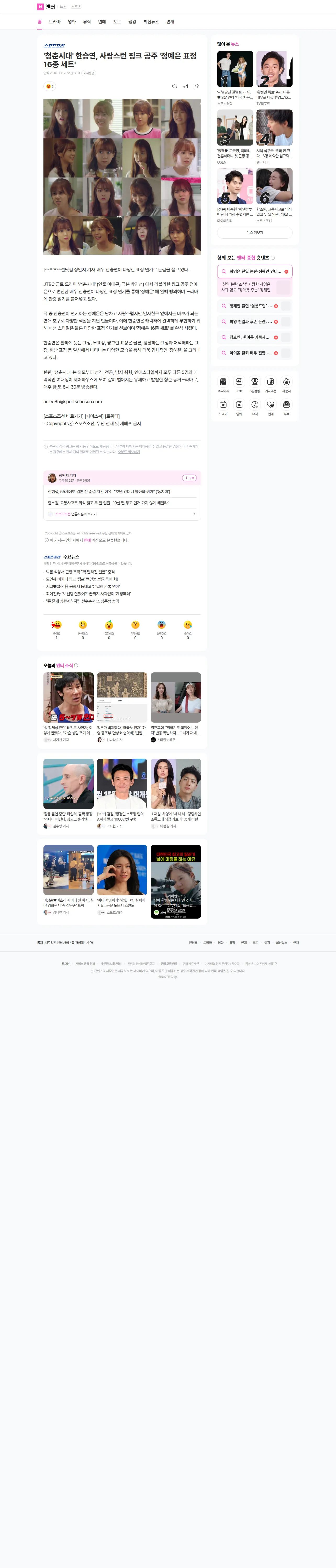
Task: Open 스포츠조선 언론사홈 바로가기 row
Action: (x=122, y=514)
